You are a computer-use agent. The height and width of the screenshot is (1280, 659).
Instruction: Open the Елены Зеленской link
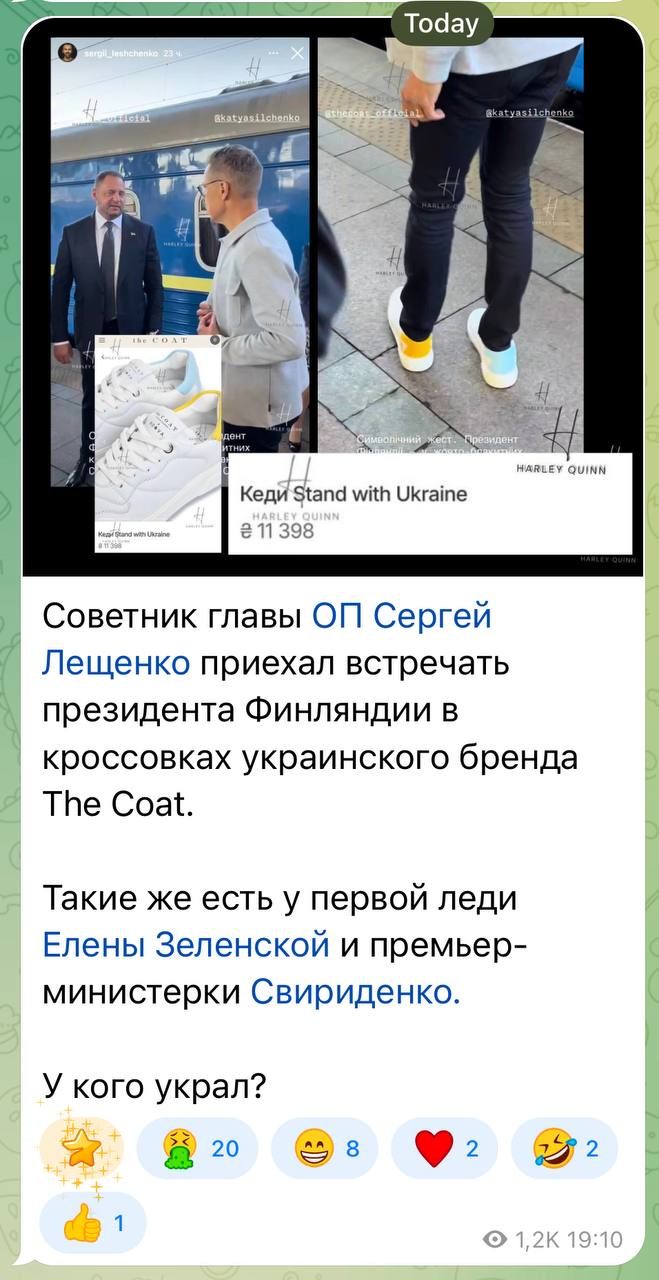(186, 942)
